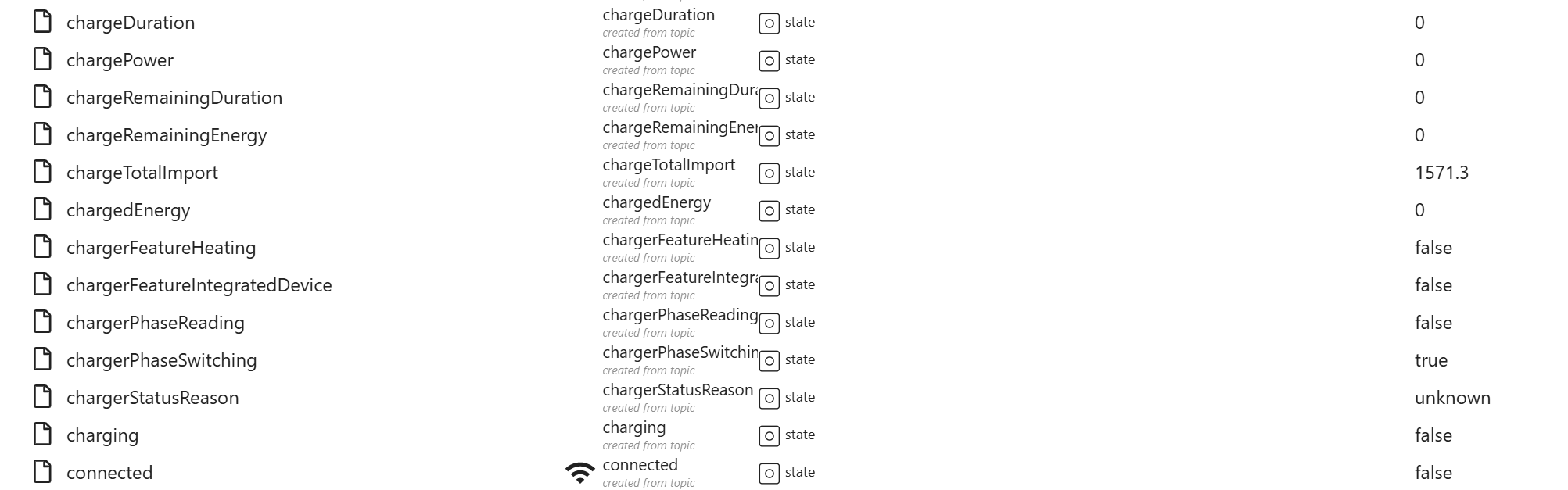Select the chargerPhaseReading row

tap(155, 323)
